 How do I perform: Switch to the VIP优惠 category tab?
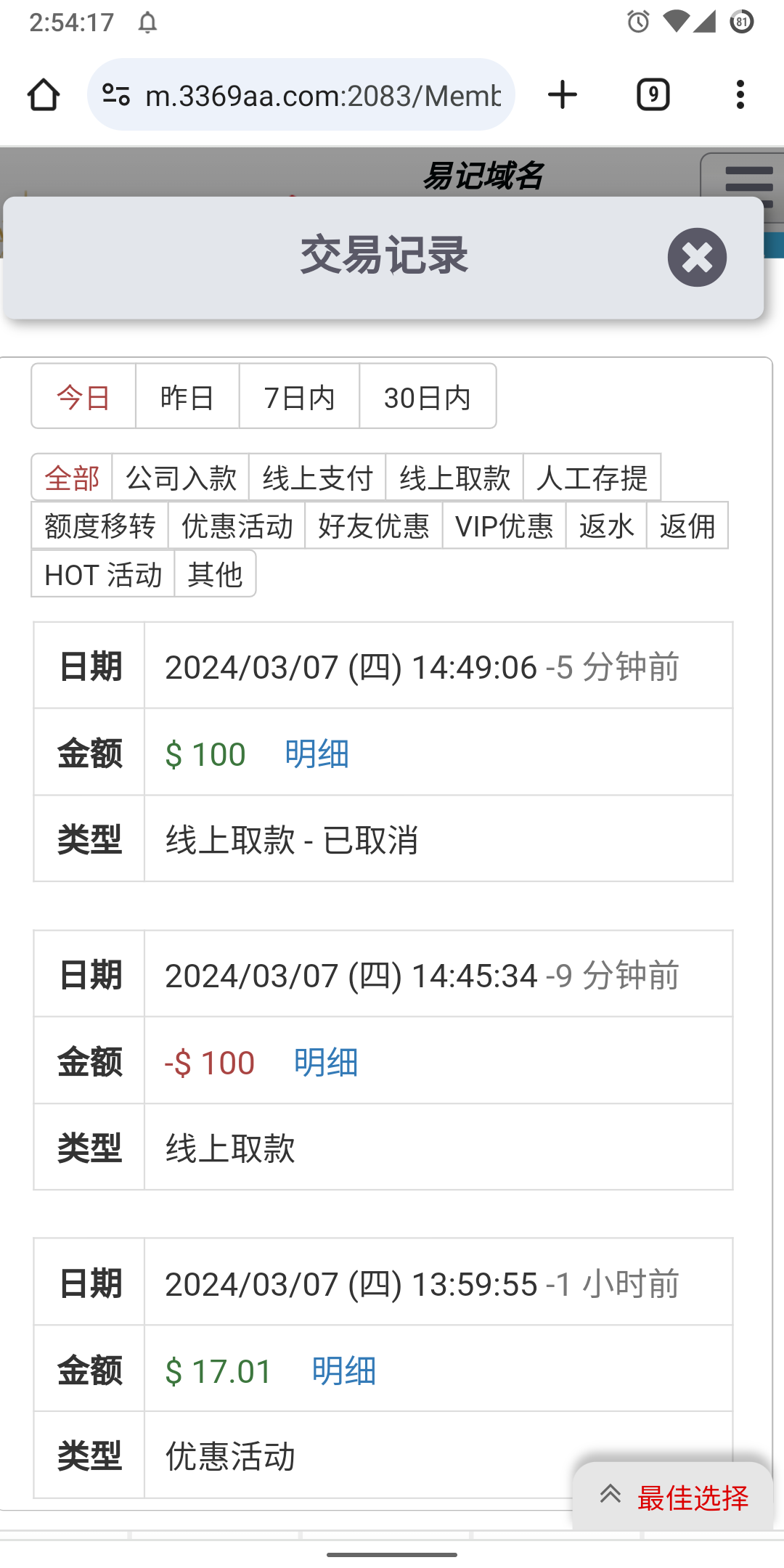pyautogui.click(x=504, y=526)
